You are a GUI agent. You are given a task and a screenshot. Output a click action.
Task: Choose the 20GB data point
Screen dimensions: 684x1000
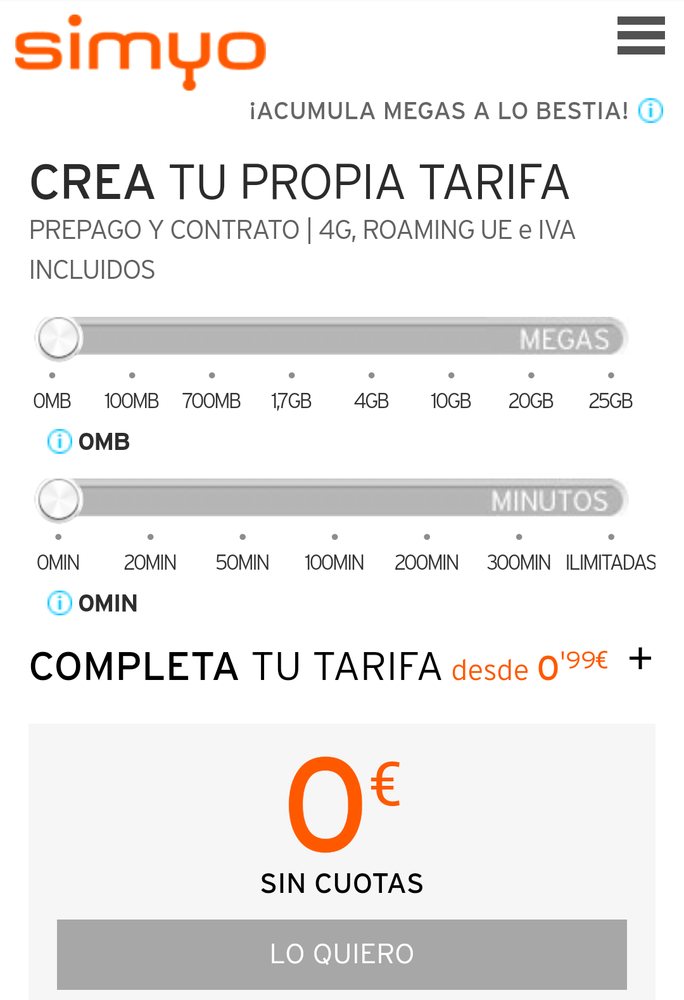coord(530,376)
